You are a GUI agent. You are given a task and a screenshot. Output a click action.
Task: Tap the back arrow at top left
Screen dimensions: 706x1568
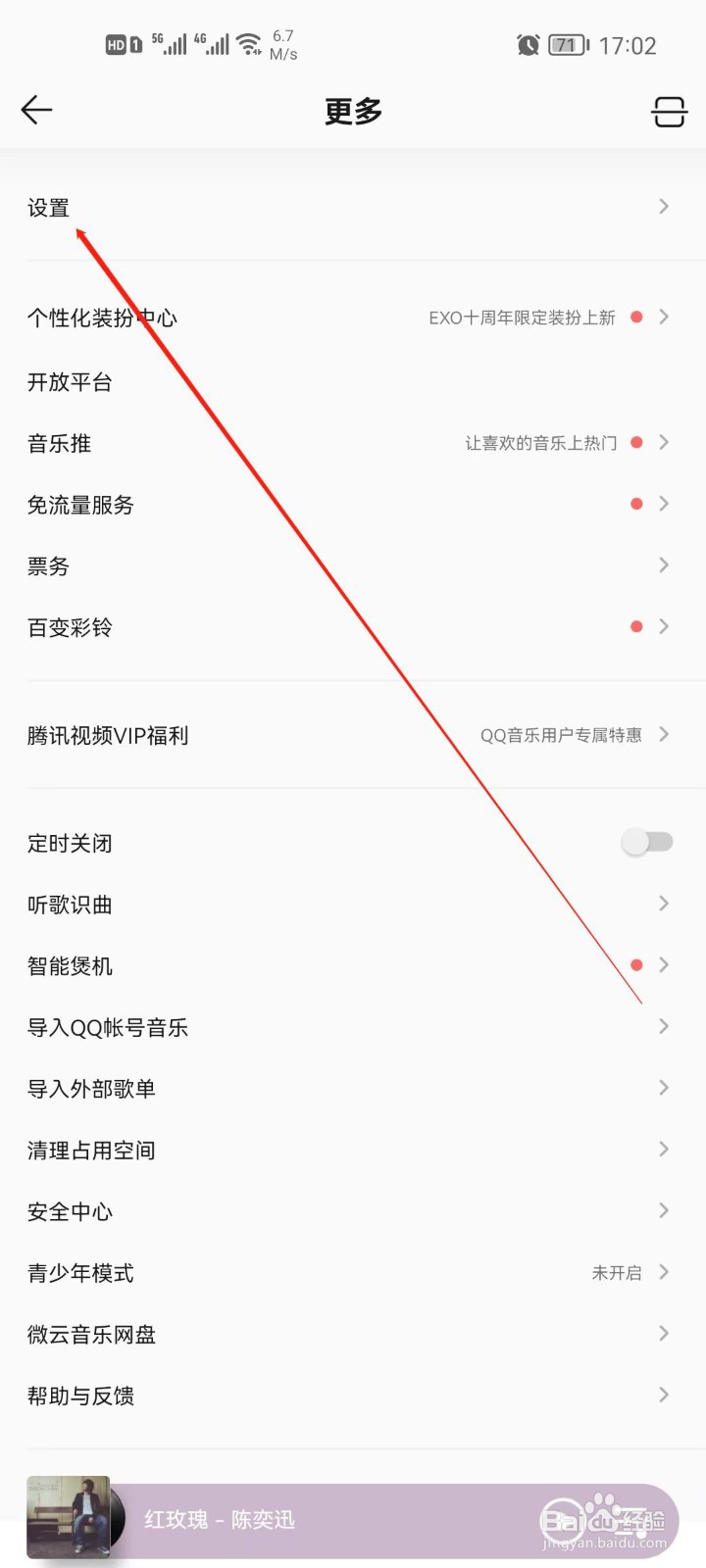pos(36,110)
